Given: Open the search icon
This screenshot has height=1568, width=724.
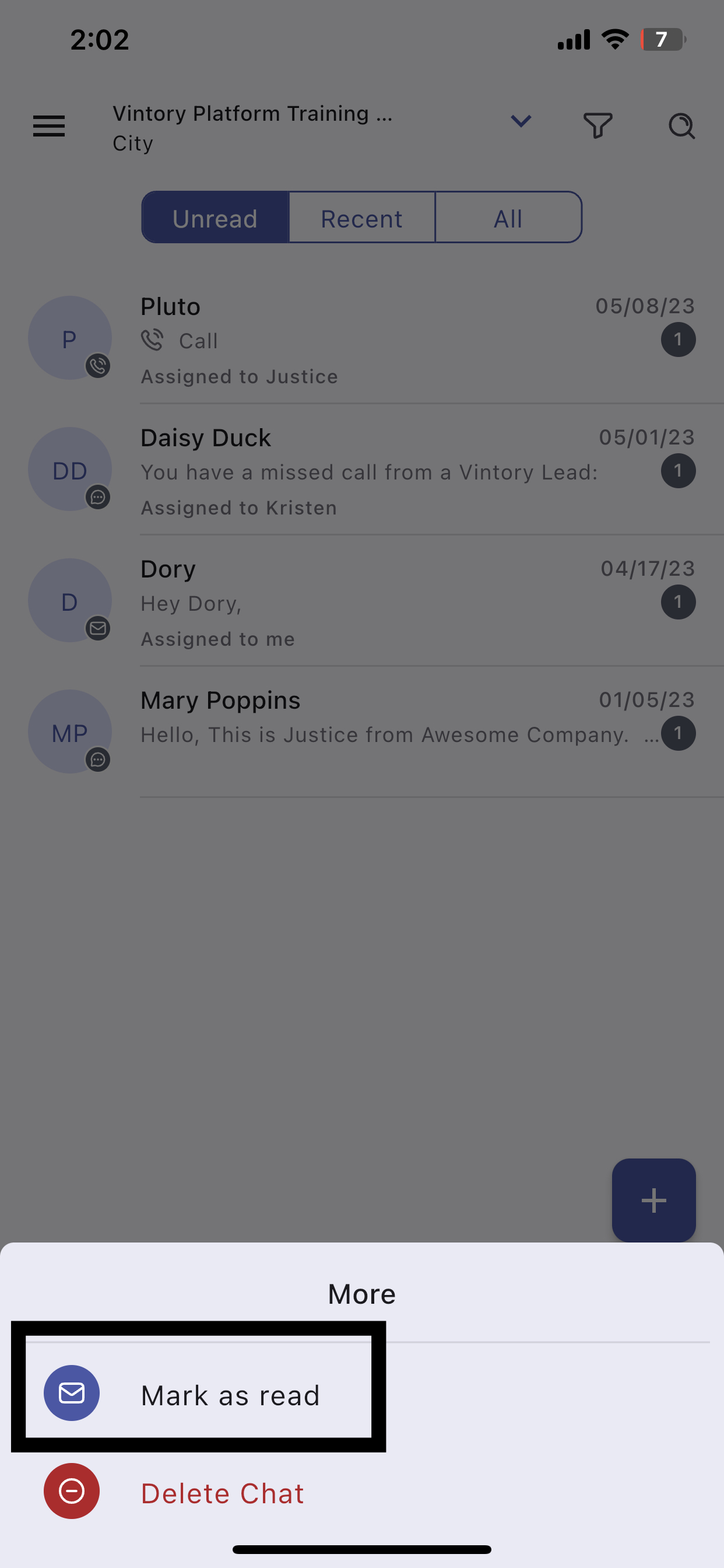Looking at the screenshot, I should [x=681, y=126].
